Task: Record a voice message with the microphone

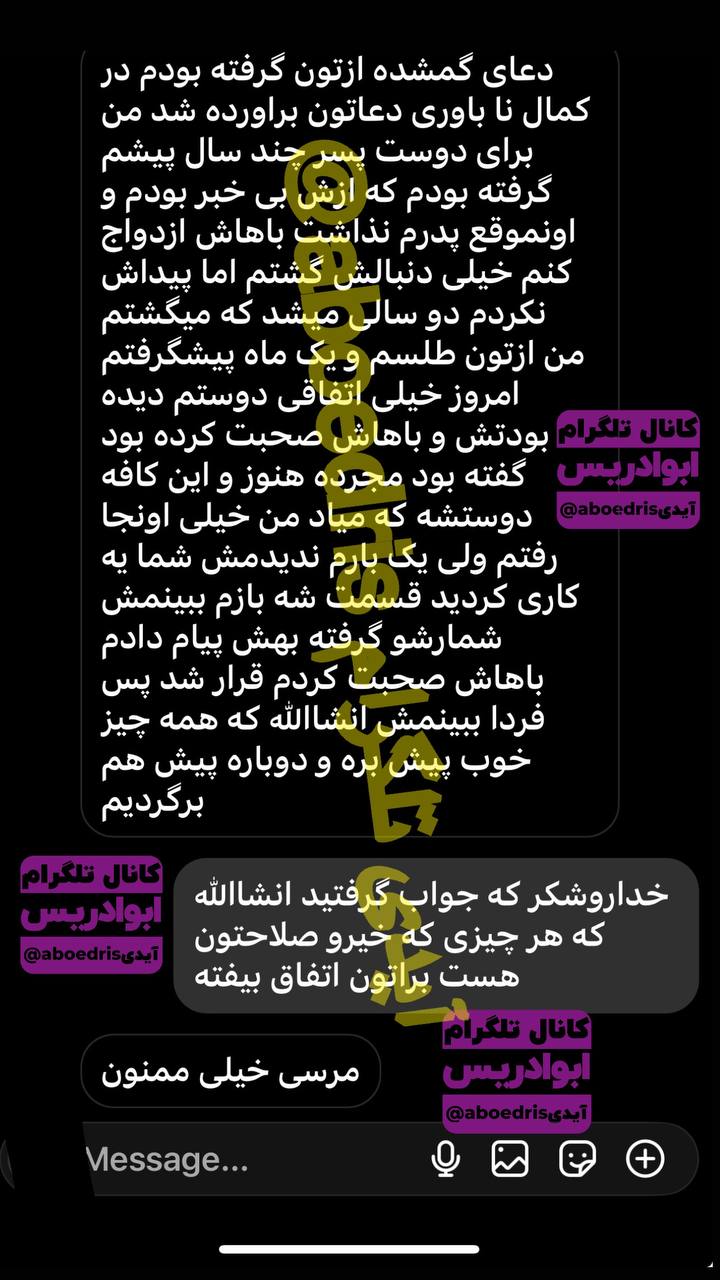Action: [x=445, y=1159]
